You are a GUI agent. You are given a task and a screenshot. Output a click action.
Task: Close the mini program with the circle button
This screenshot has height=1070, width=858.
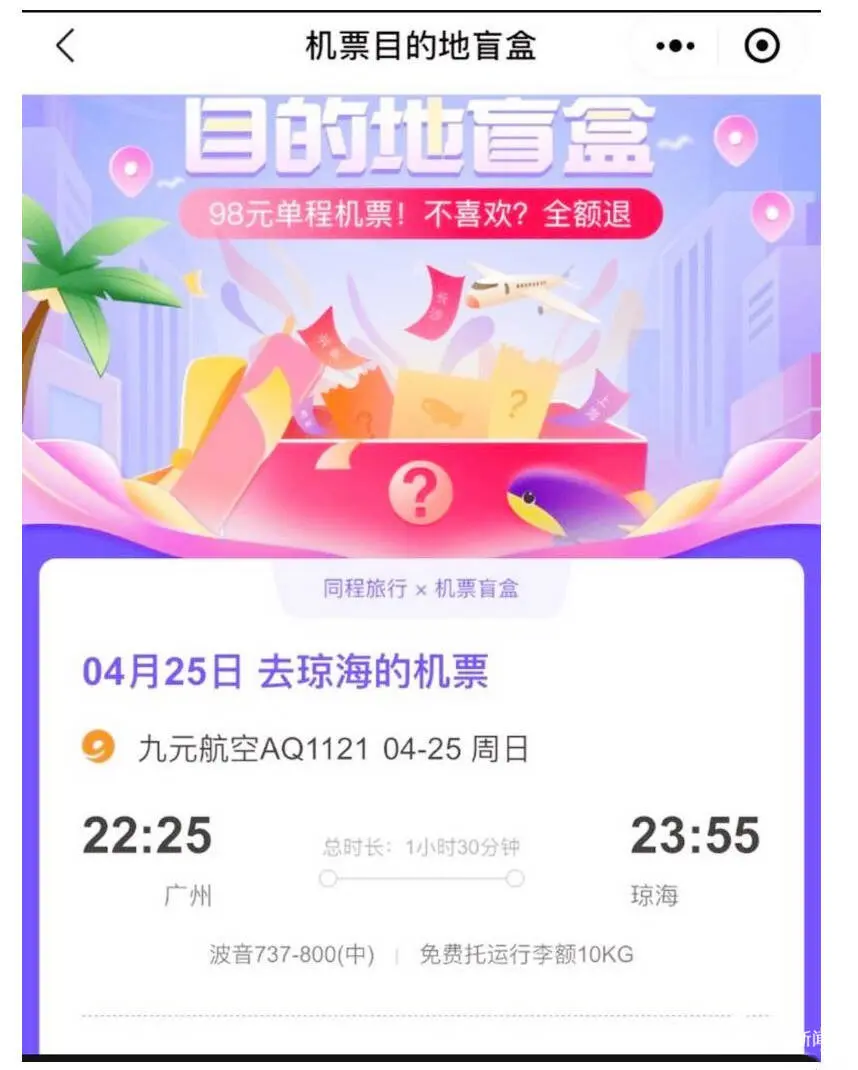coord(762,46)
